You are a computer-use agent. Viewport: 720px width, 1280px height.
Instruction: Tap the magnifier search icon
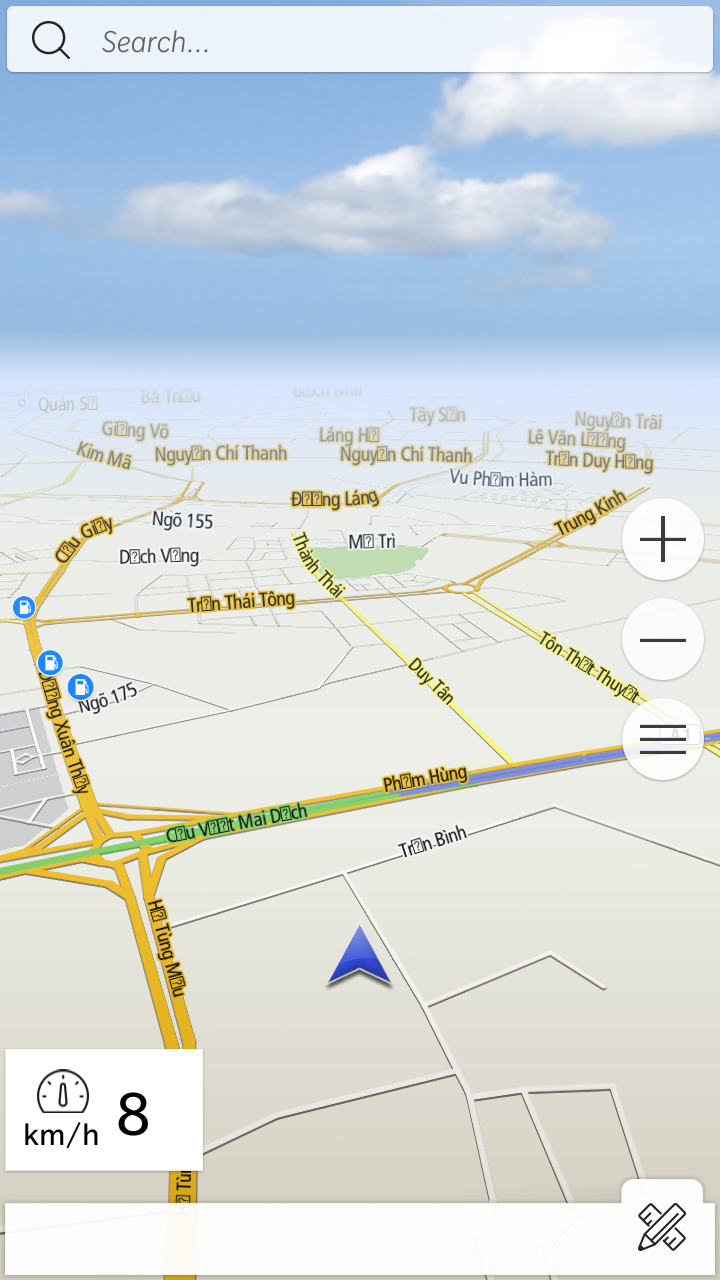pyautogui.click(x=50, y=40)
